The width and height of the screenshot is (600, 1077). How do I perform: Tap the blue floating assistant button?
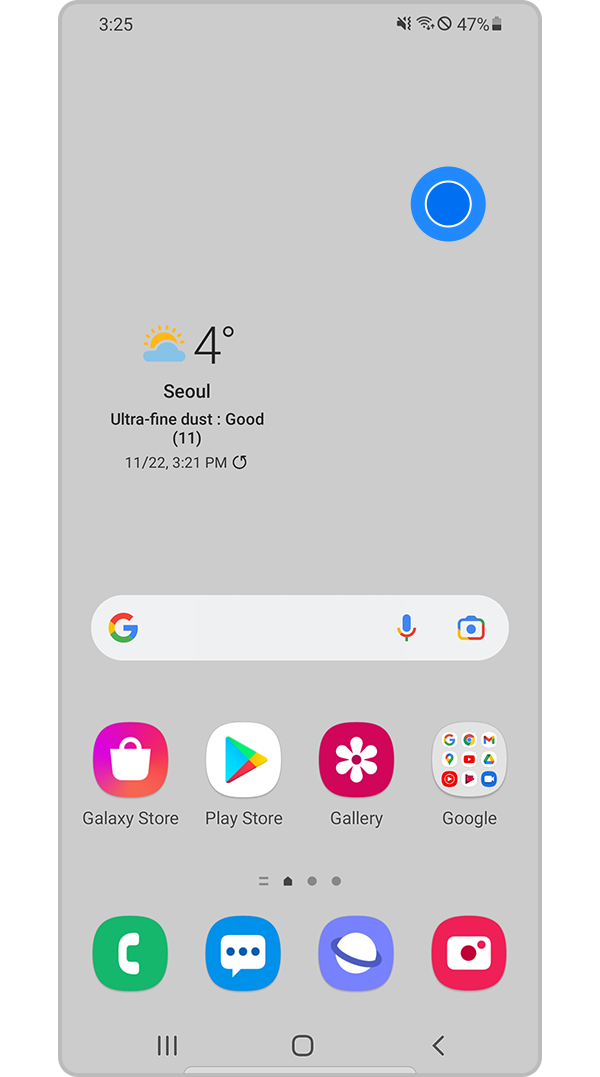click(x=448, y=204)
